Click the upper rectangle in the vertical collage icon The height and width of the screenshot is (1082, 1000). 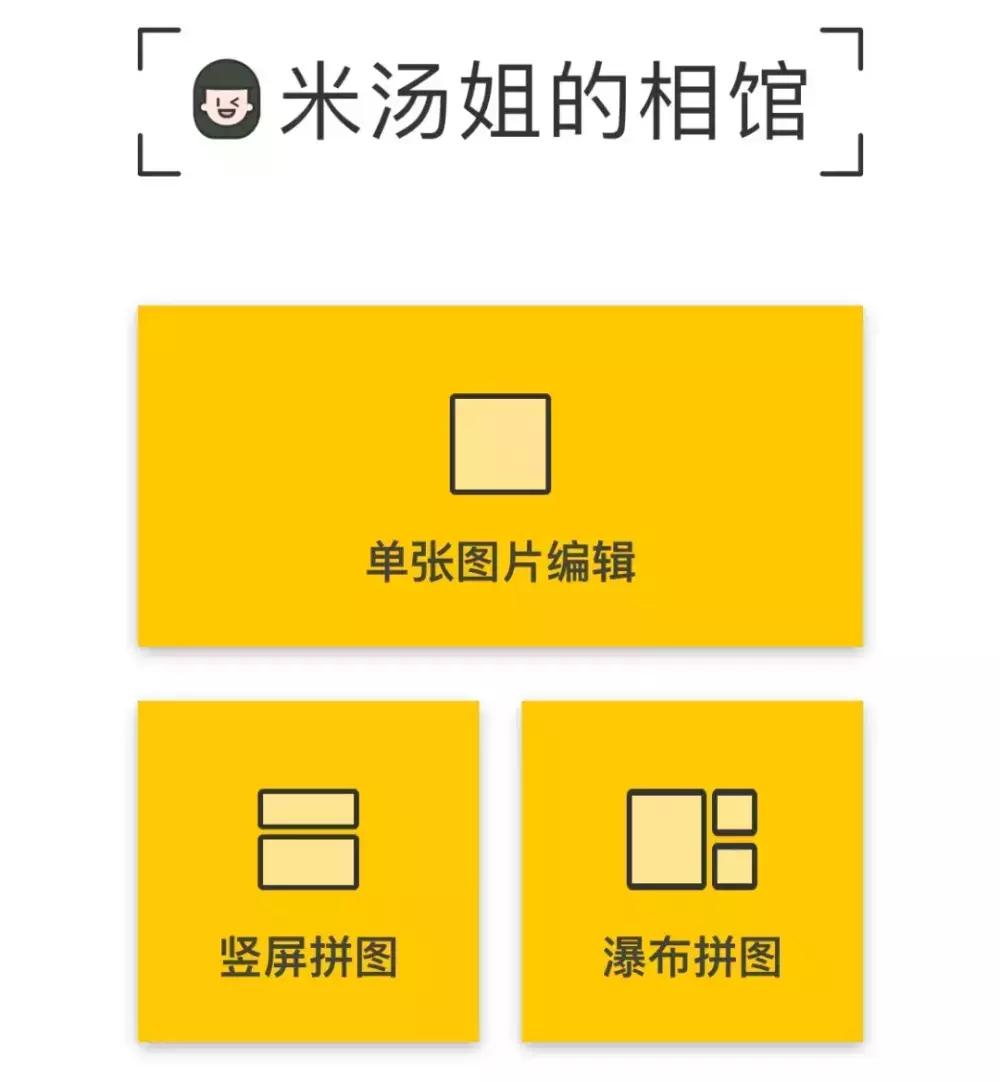point(306,806)
